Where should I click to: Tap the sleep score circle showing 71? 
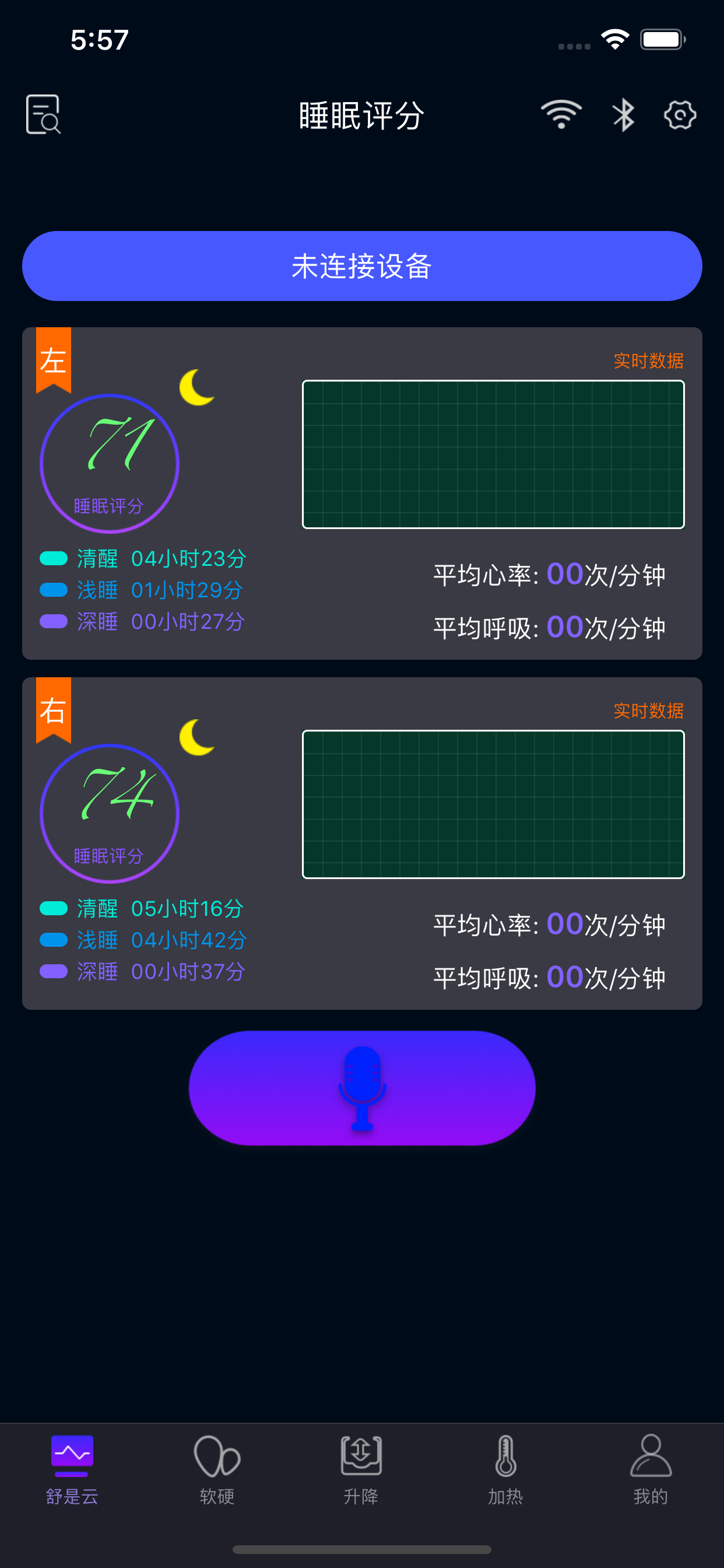(110, 464)
